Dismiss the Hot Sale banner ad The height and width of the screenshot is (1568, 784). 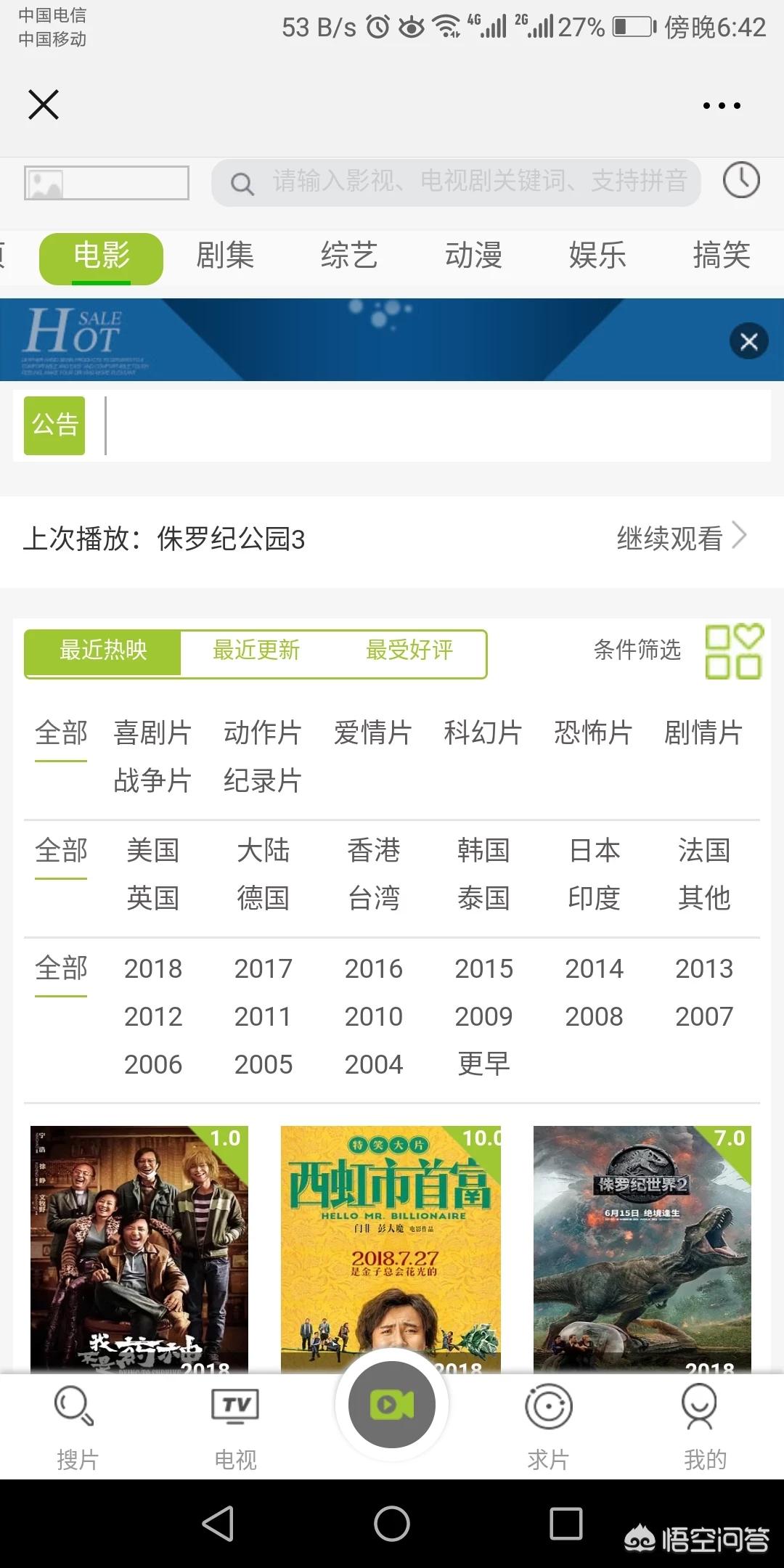coord(748,341)
